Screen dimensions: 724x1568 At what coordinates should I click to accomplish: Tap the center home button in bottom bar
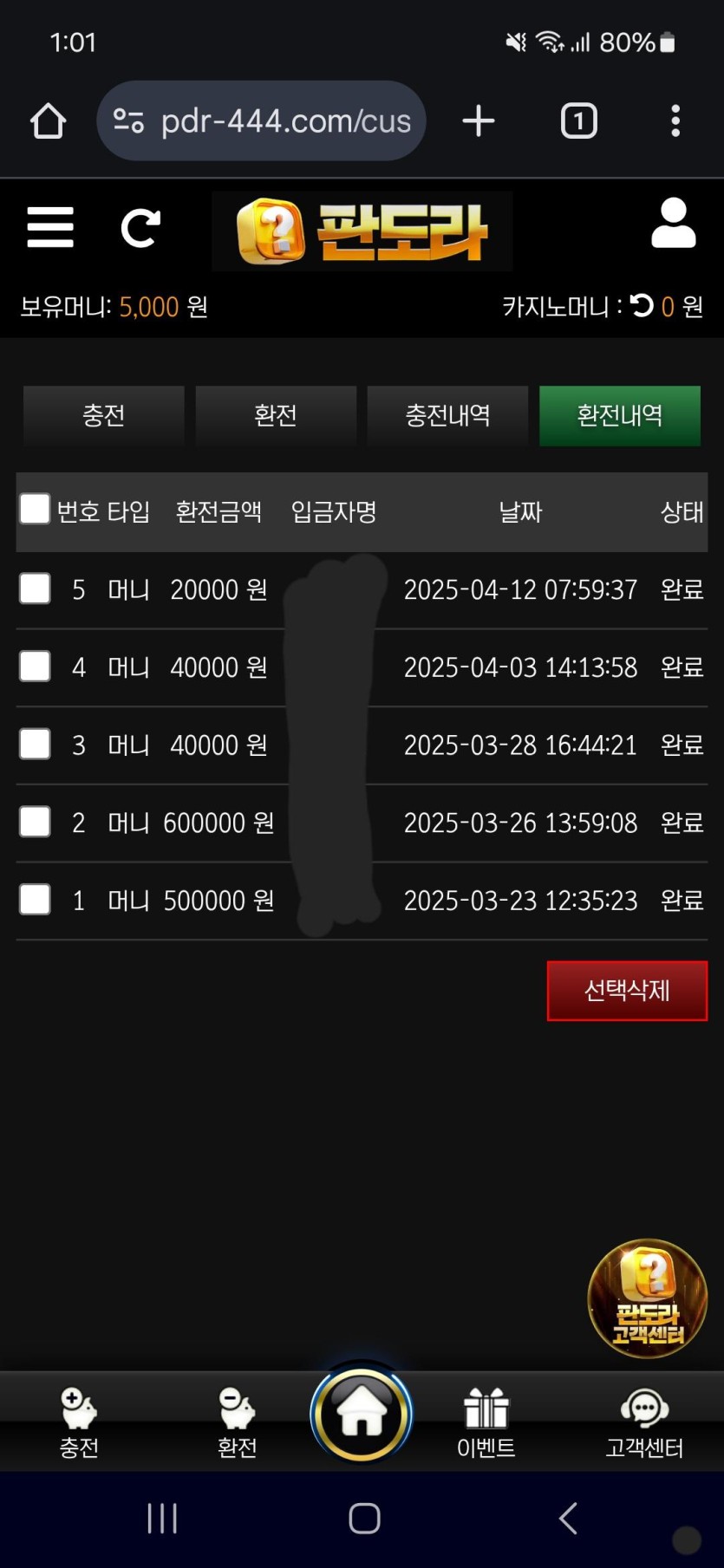click(362, 1413)
